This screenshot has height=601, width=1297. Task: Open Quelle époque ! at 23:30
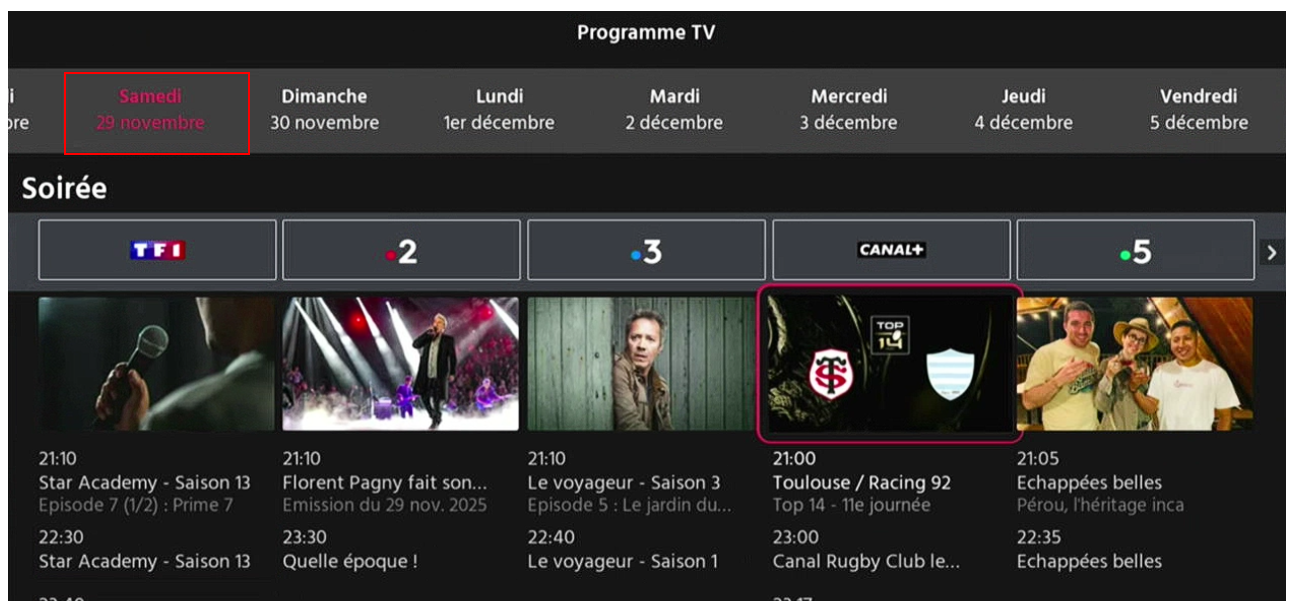click(x=350, y=561)
